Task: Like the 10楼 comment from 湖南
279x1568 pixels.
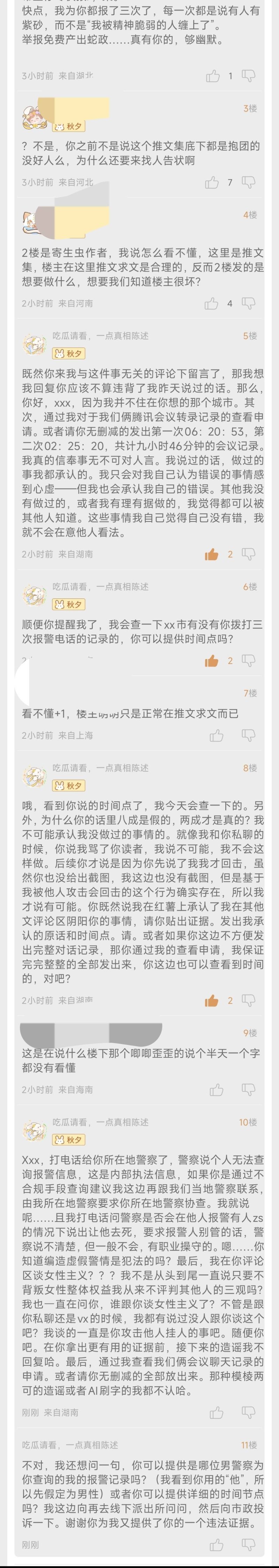Action: 216,1412
